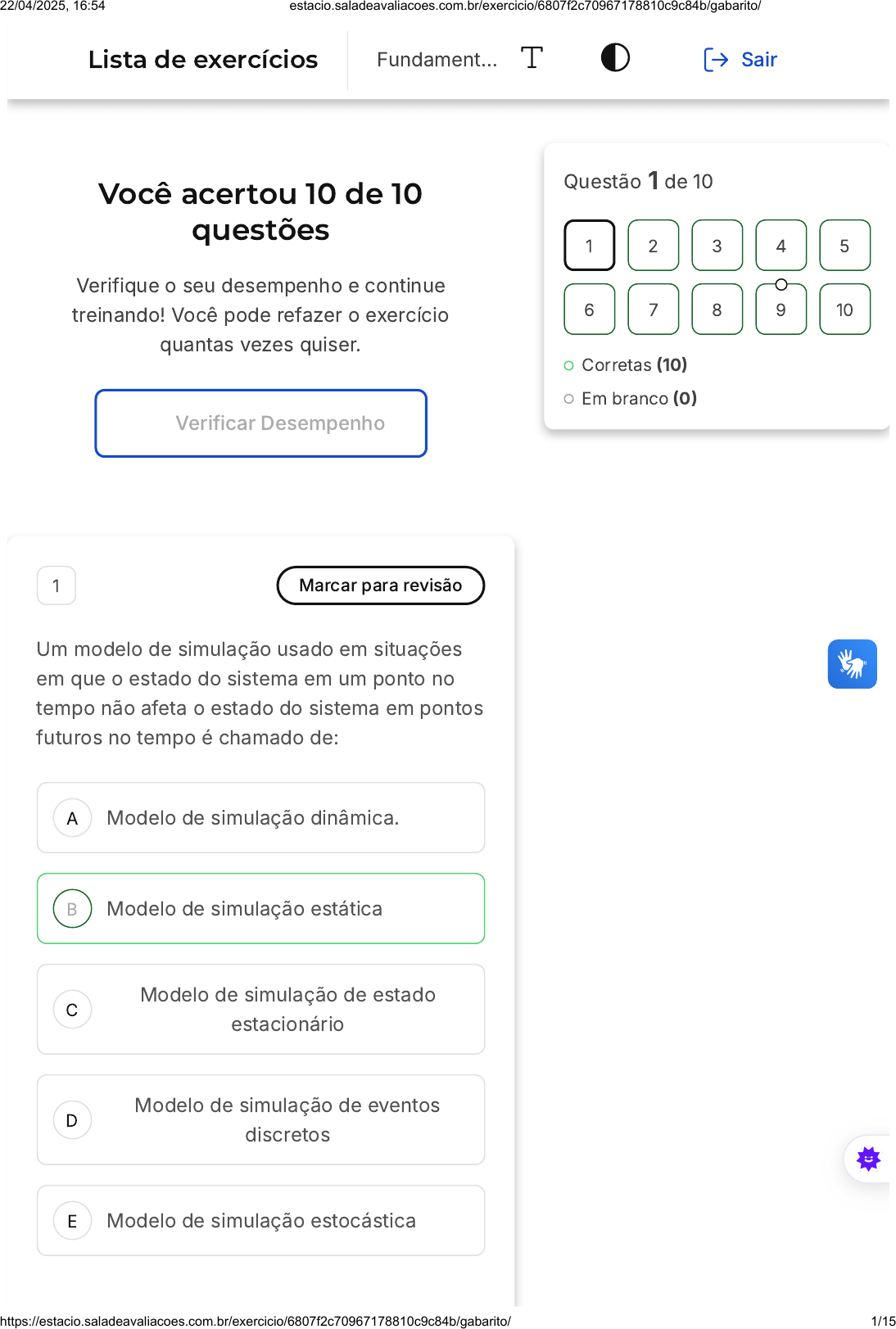Jump to question 10
Screen dimensions: 896x1329
point(844,310)
